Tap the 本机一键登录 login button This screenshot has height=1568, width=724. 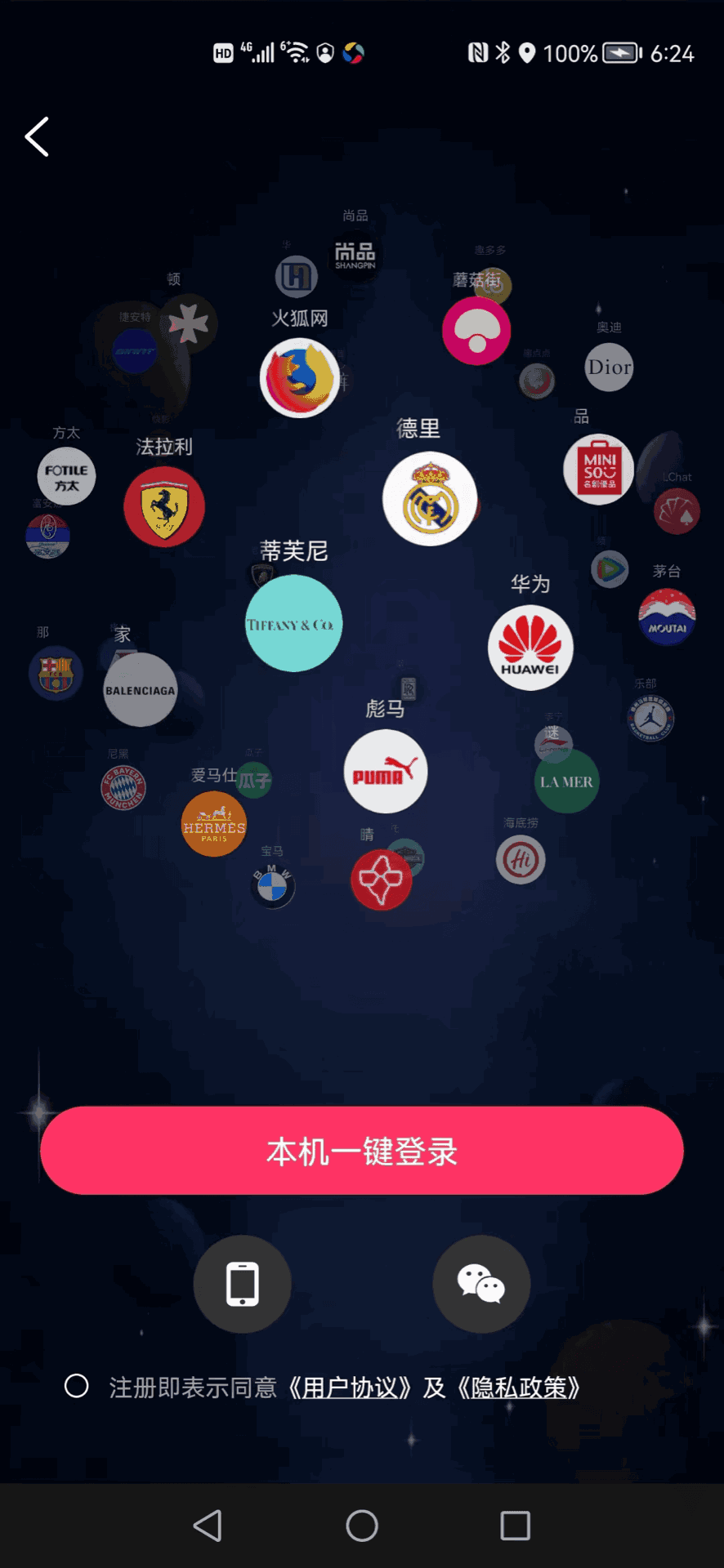pos(361,1151)
